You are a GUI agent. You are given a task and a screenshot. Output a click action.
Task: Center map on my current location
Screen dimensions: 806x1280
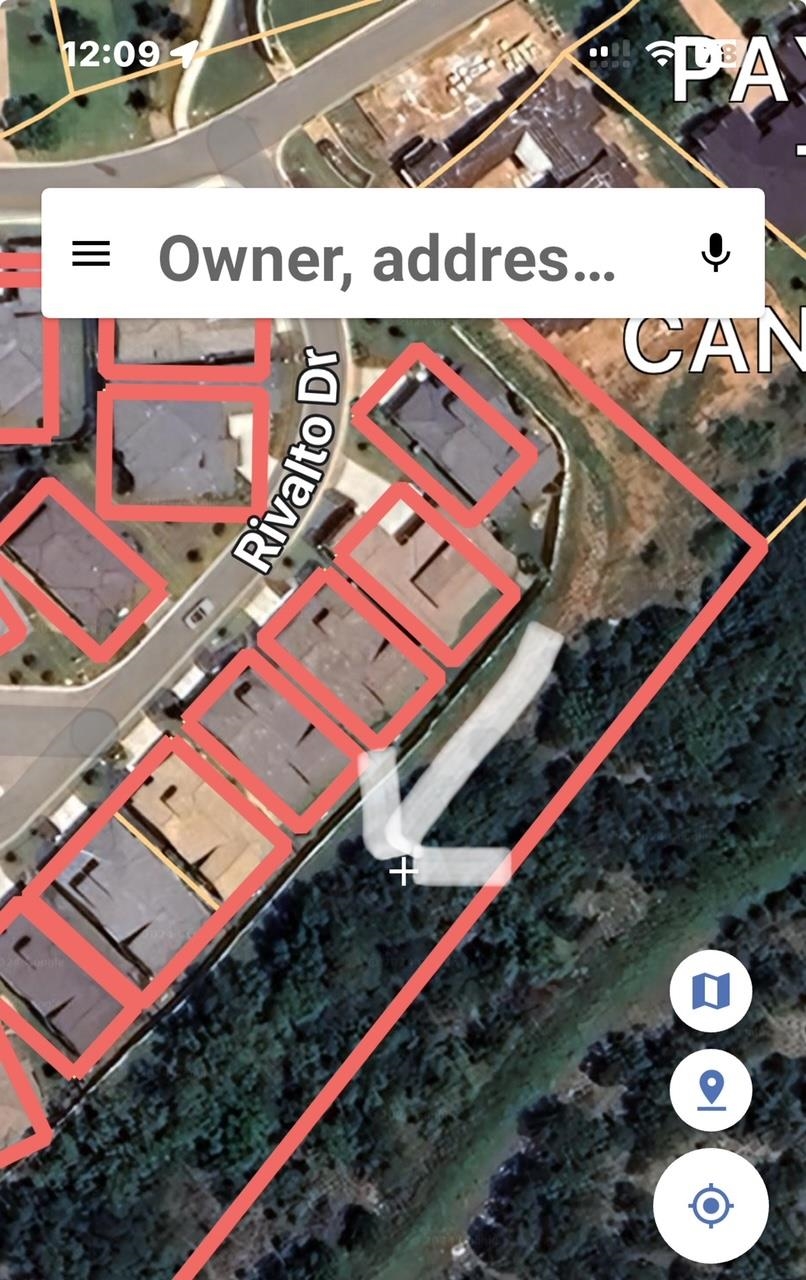coord(711,1205)
